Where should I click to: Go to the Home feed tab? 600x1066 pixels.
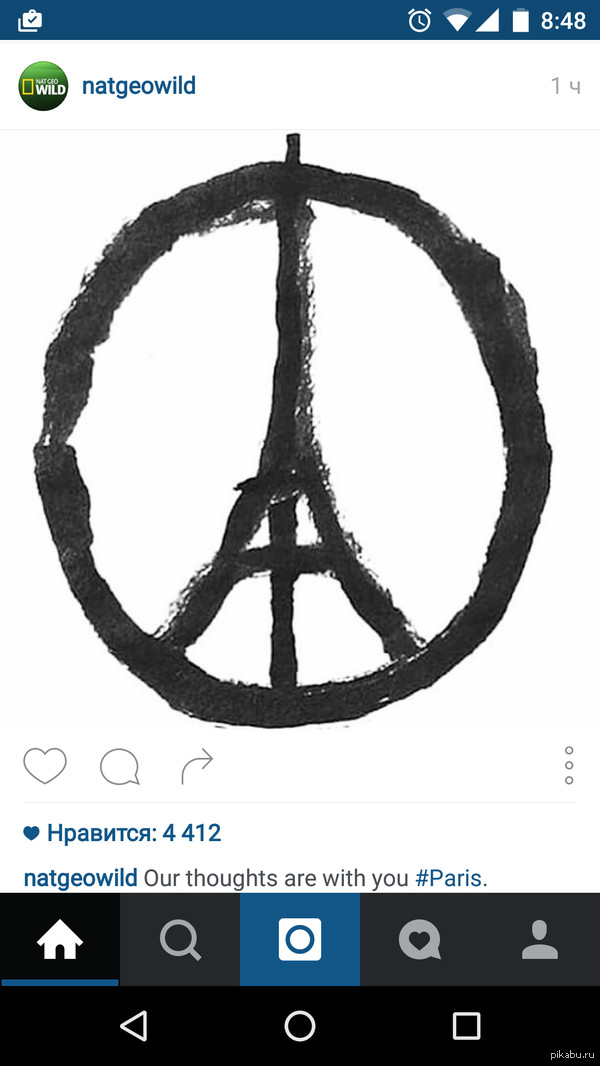[60, 940]
